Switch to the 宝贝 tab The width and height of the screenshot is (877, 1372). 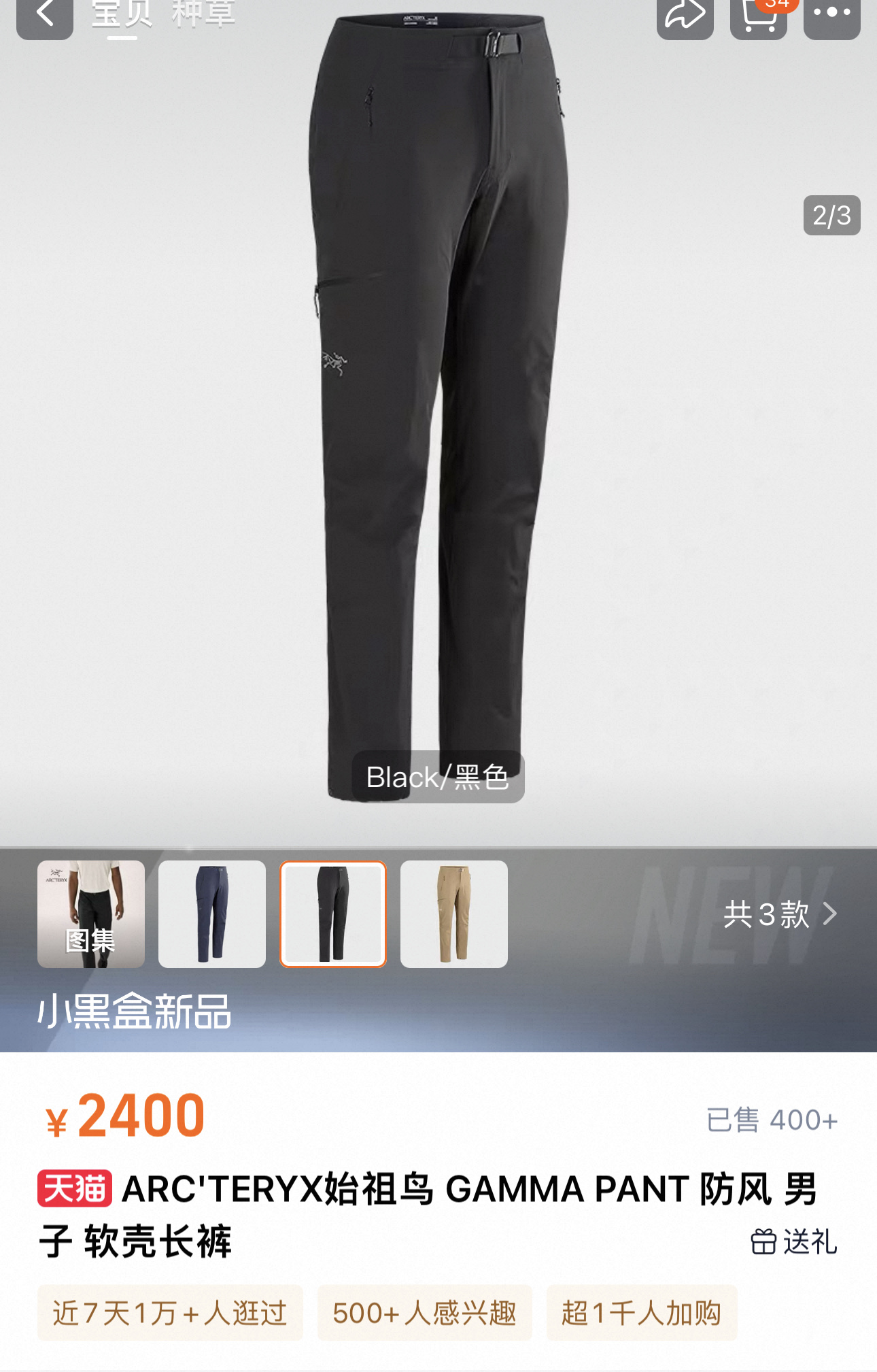coord(122,15)
